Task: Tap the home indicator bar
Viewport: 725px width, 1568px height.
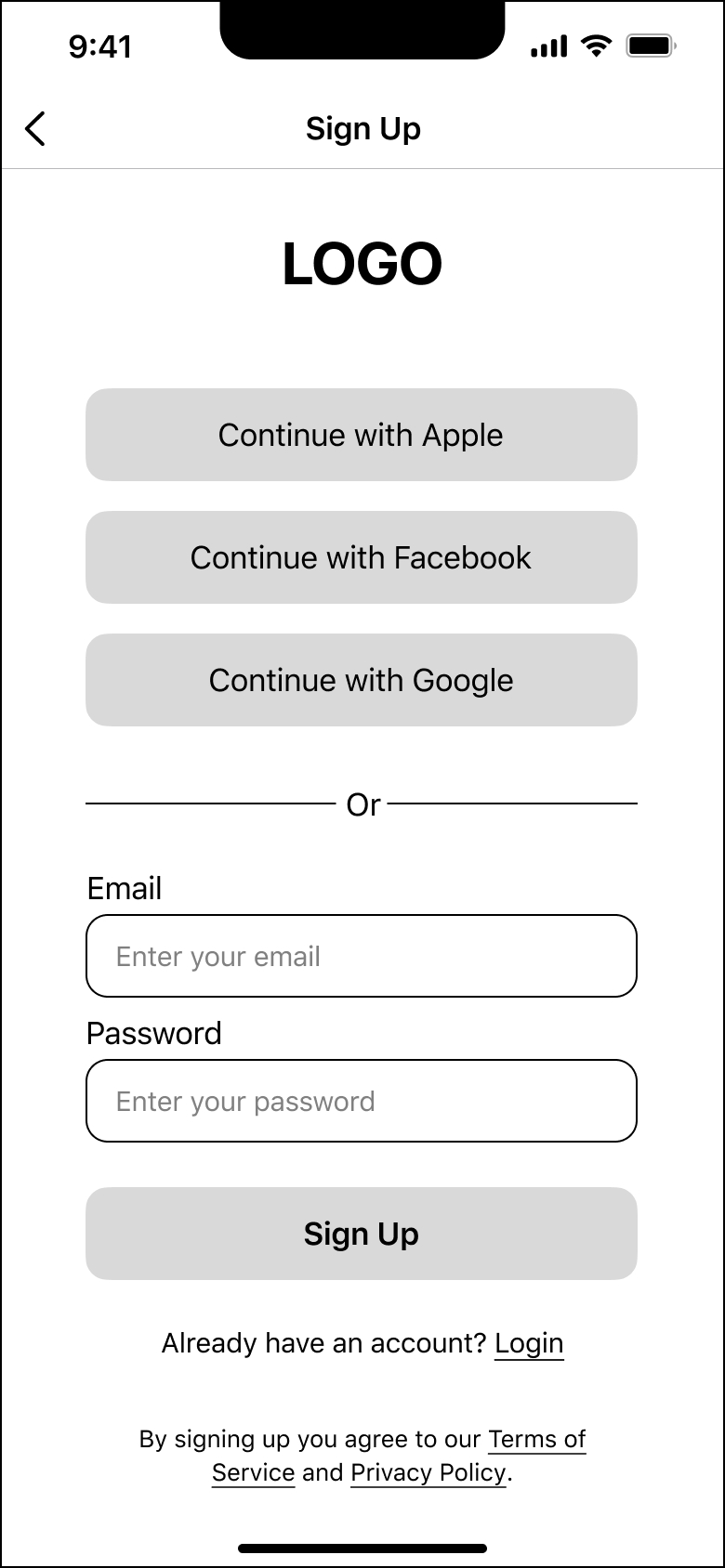Action: pos(362,1540)
